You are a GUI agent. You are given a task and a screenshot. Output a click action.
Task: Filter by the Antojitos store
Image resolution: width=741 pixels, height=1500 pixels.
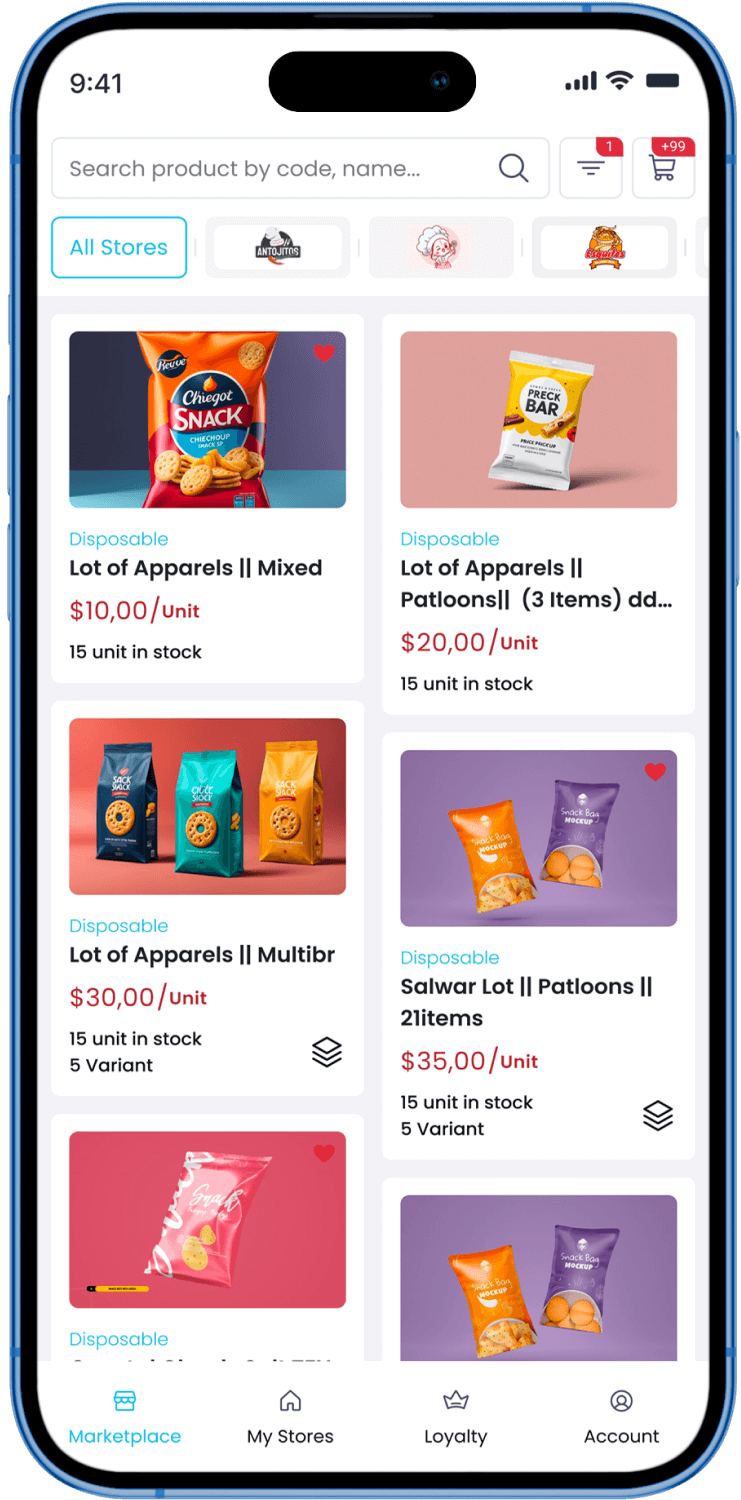click(x=278, y=247)
